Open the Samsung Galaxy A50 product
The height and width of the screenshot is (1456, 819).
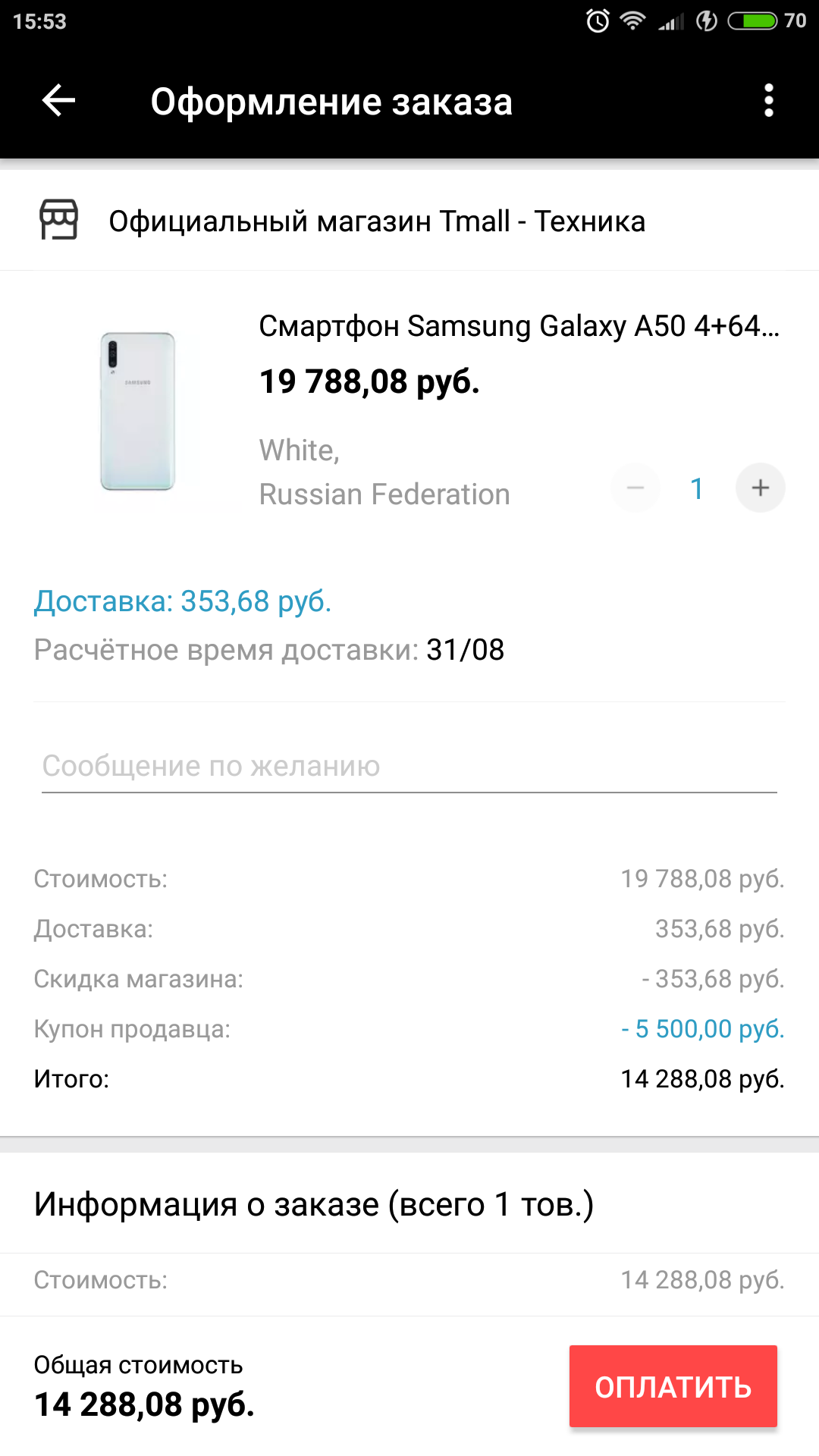(x=519, y=326)
